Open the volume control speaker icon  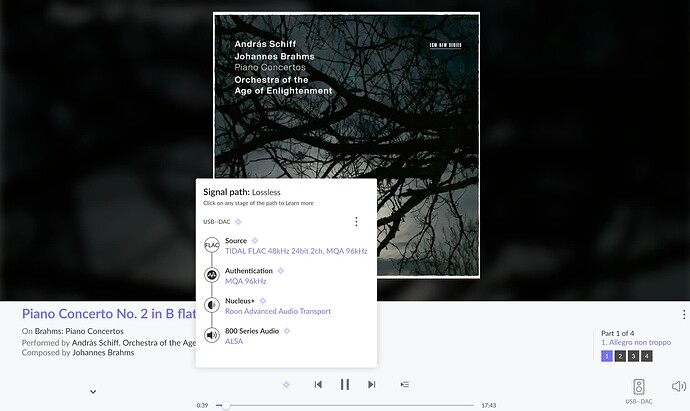point(678,385)
